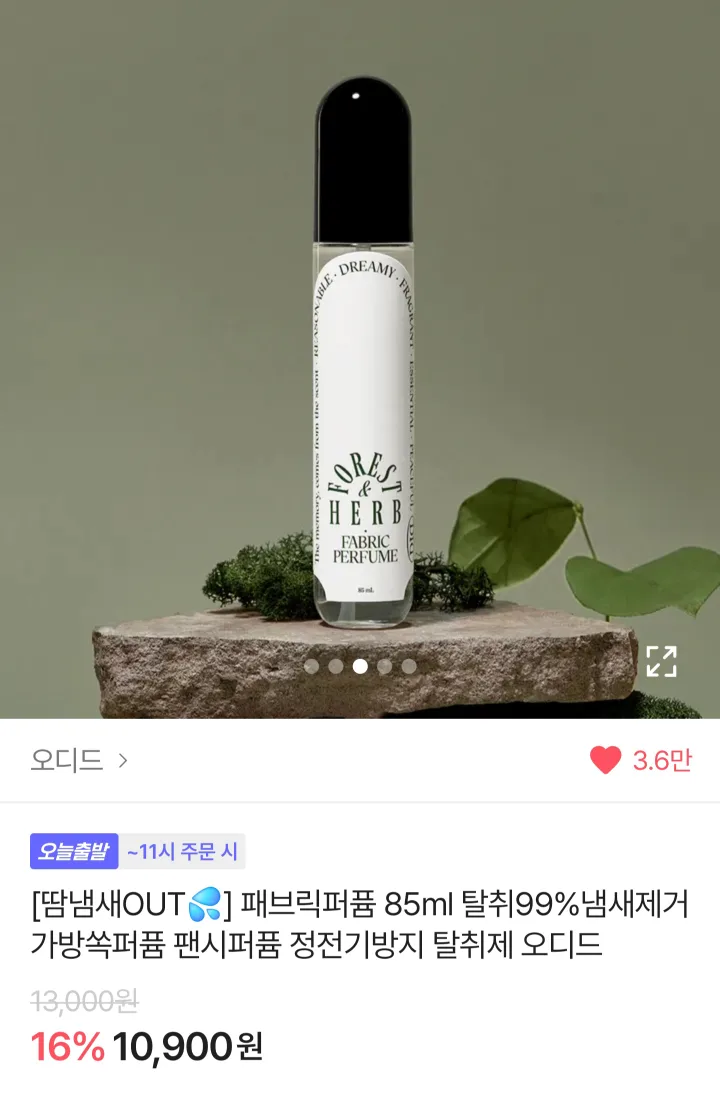Open the 오디드 brand store link
The image size is (720, 1094).
[79, 761]
